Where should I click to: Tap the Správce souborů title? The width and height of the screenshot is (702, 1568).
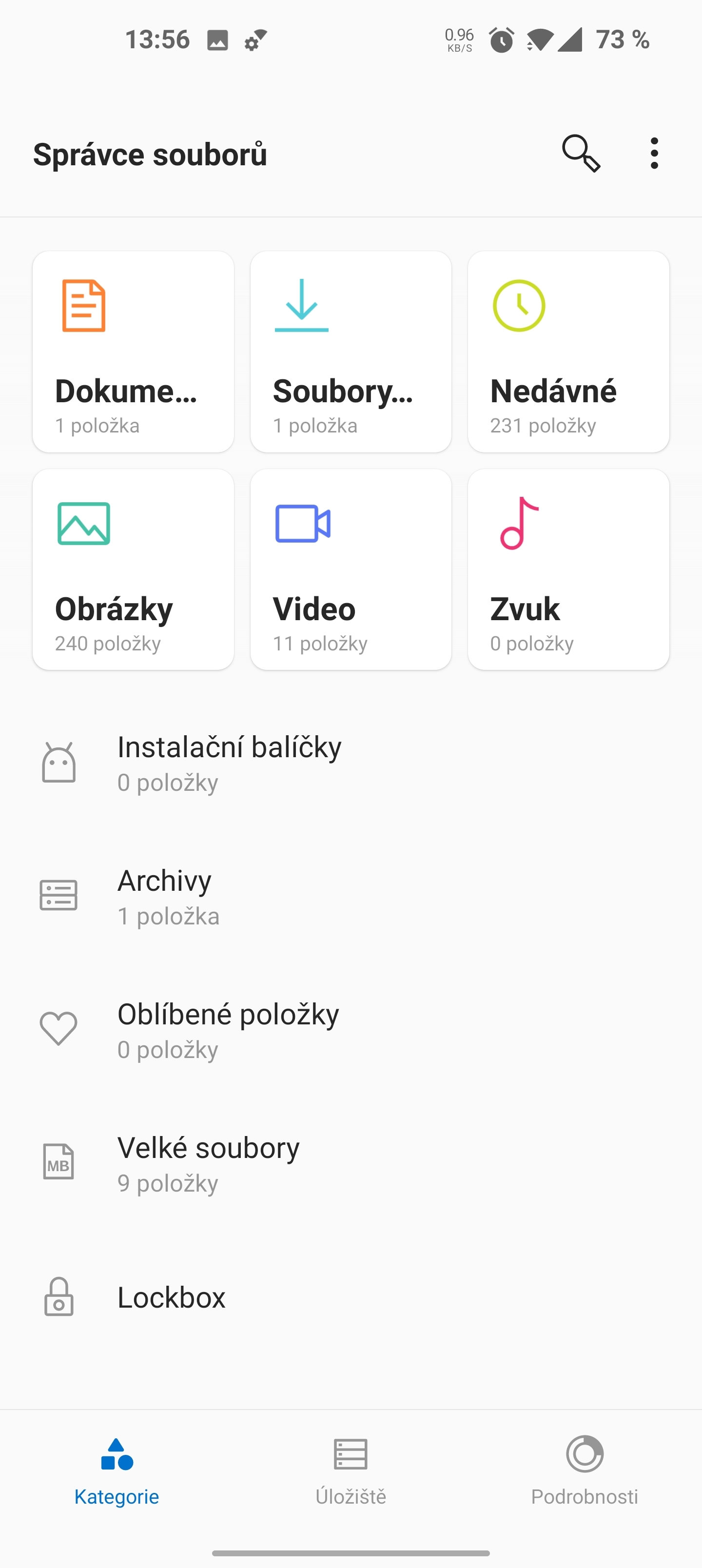pos(149,154)
